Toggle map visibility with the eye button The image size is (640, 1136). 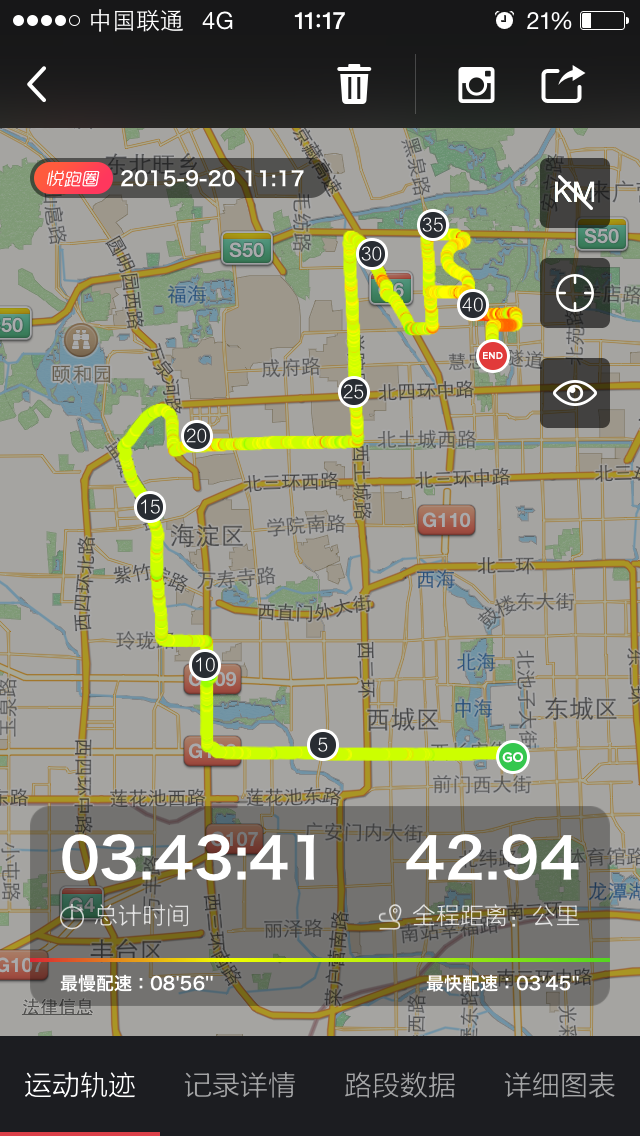[x=575, y=392]
